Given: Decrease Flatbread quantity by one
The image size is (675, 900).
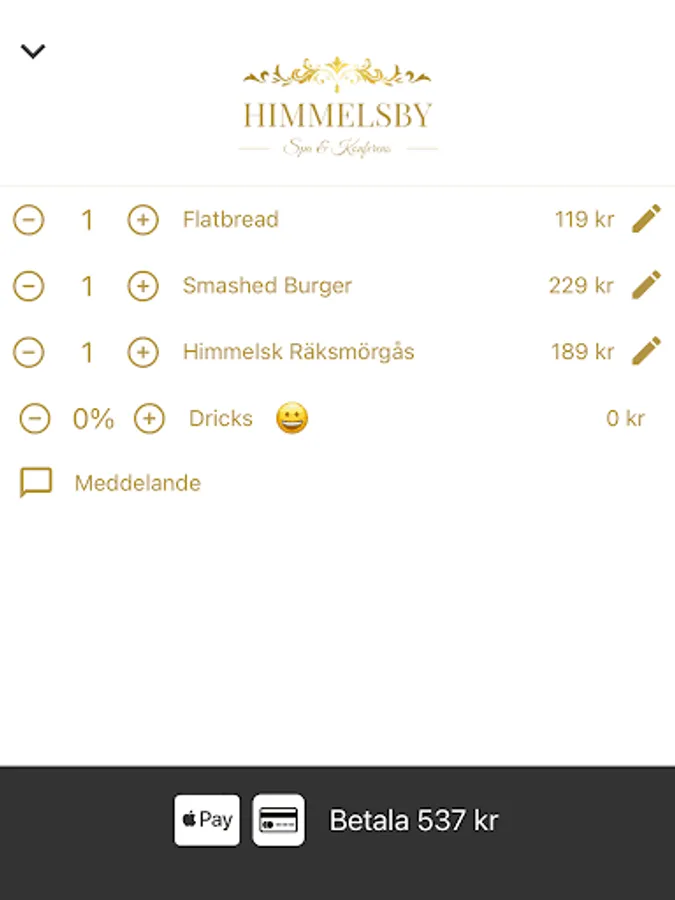Looking at the screenshot, I should pyautogui.click(x=28, y=220).
